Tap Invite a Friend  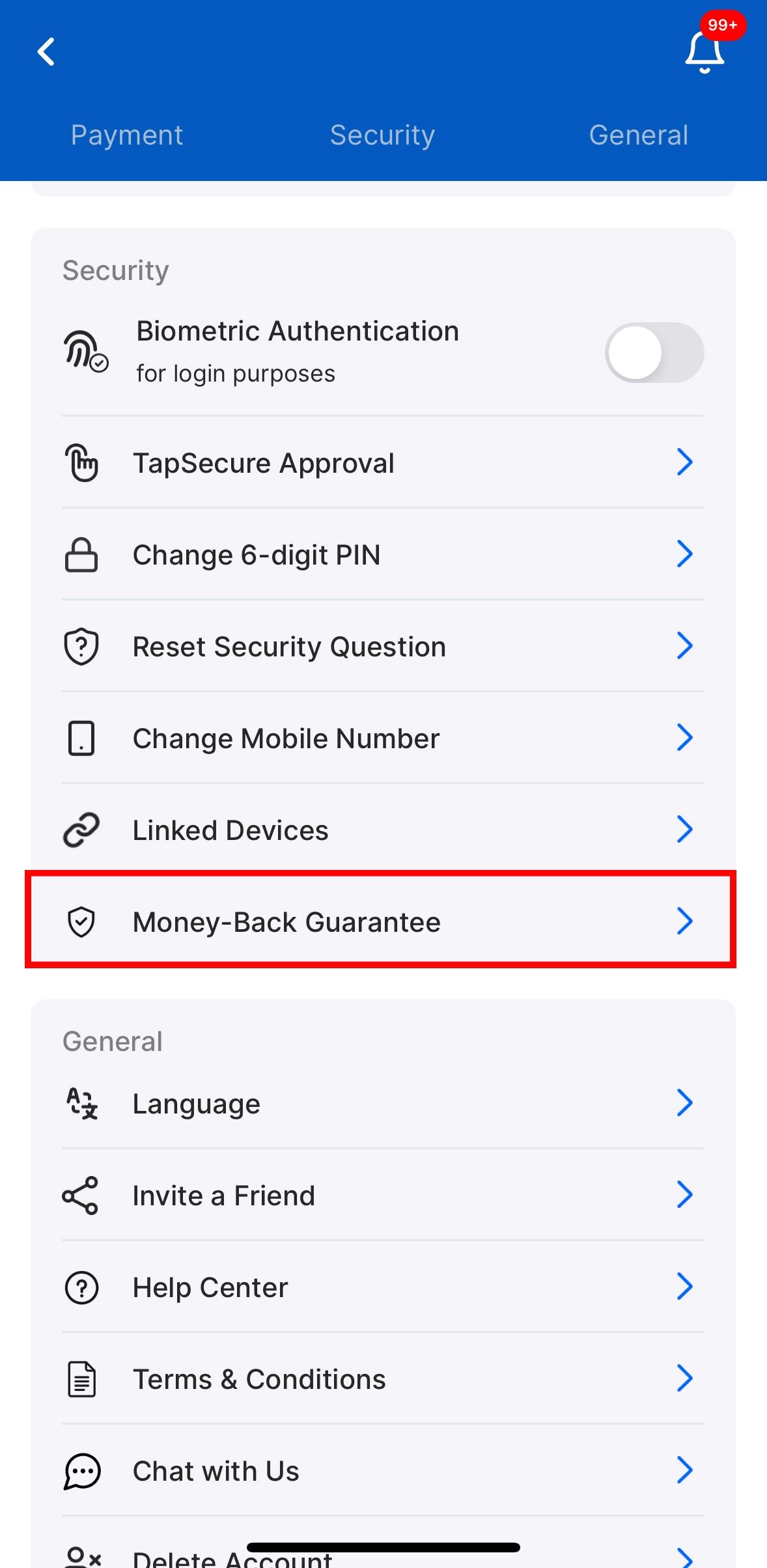click(x=383, y=1196)
